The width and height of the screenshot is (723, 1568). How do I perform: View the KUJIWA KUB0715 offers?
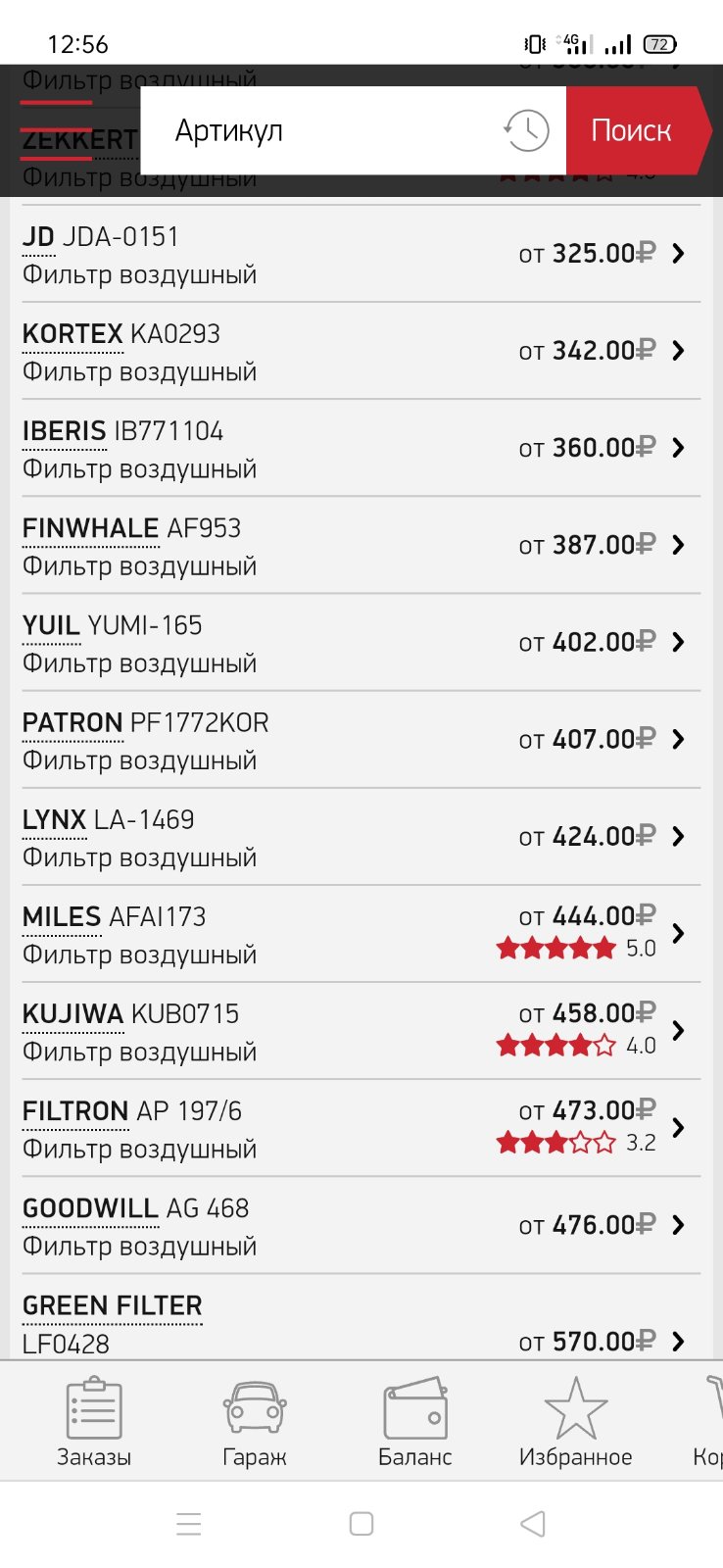(x=361, y=1030)
